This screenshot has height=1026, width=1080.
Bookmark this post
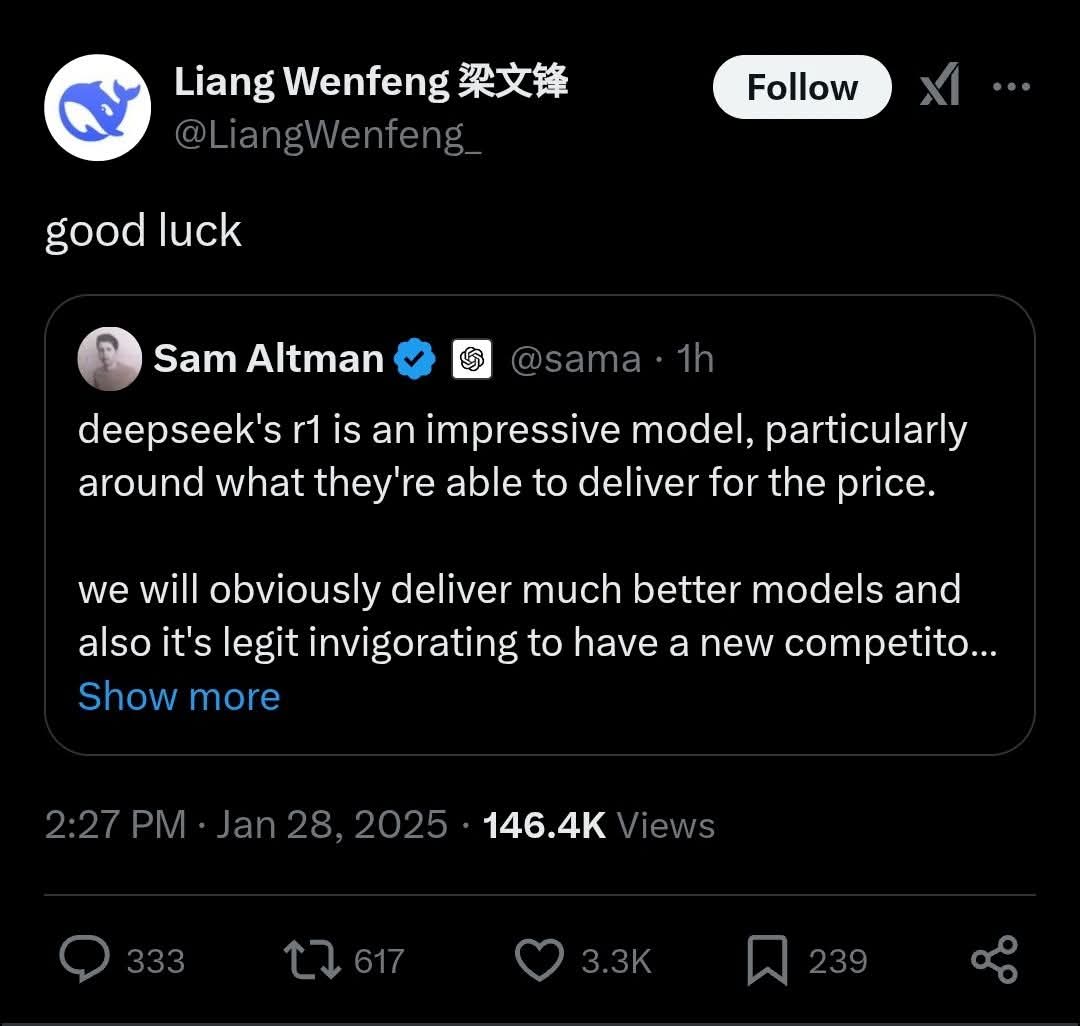[x=767, y=960]
